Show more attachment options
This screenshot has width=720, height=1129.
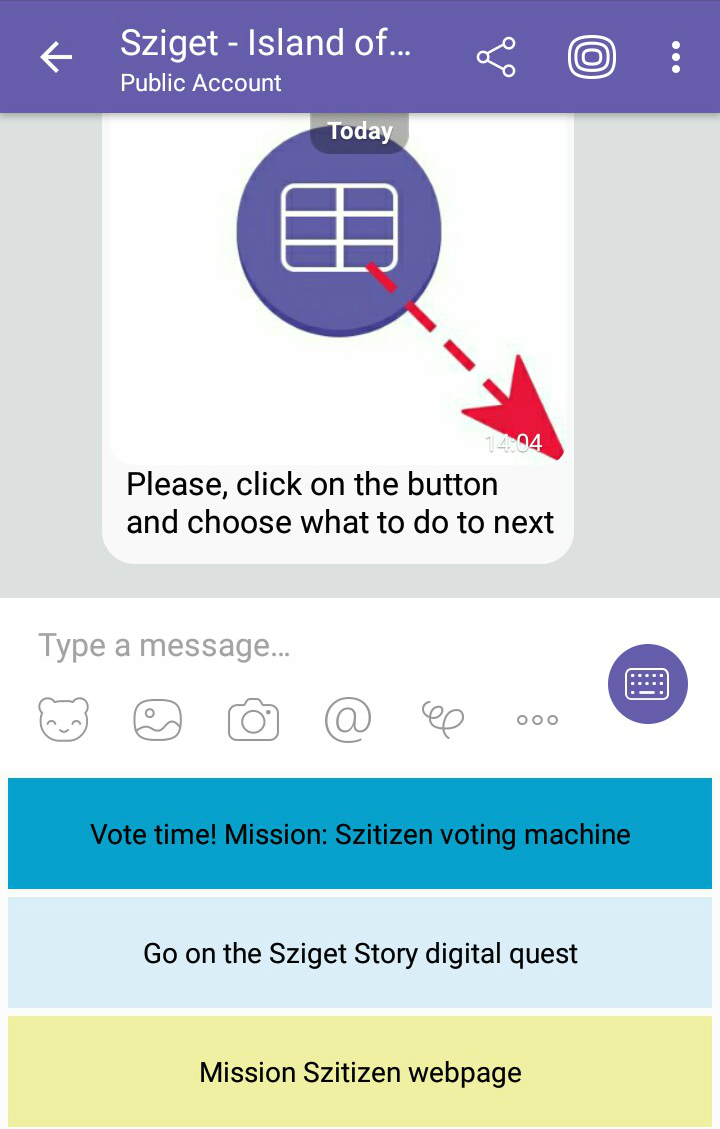pos(537,719)
